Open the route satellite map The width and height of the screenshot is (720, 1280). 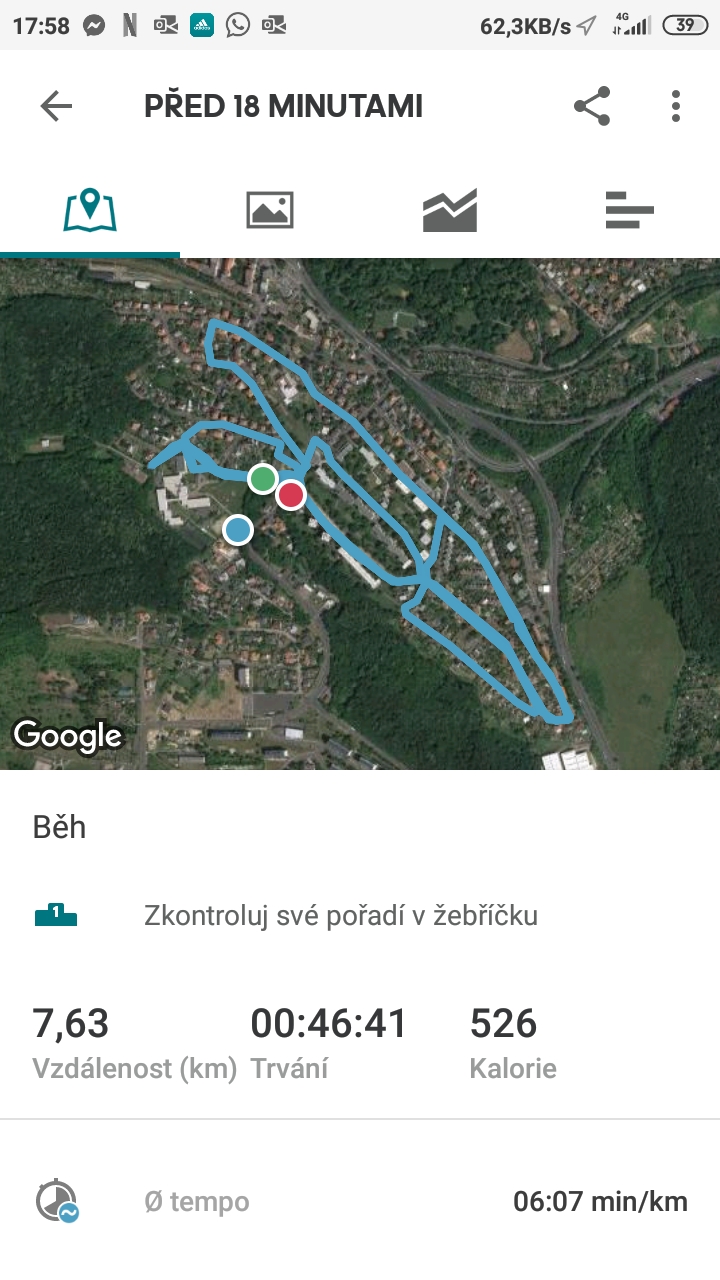pyautogui.click(x=360, y=514)
